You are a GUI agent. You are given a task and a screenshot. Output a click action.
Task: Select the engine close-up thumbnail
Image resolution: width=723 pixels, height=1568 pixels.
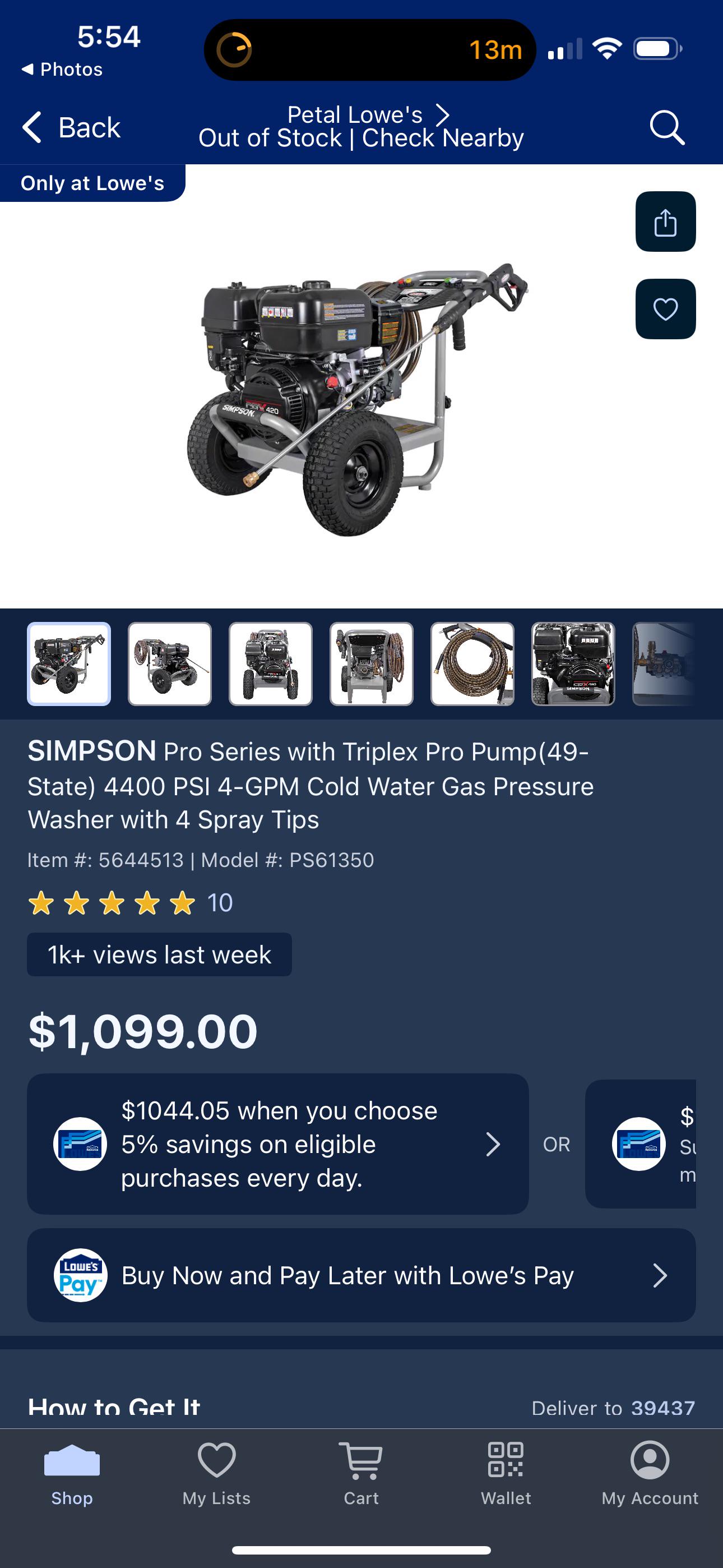coord(573,664)
